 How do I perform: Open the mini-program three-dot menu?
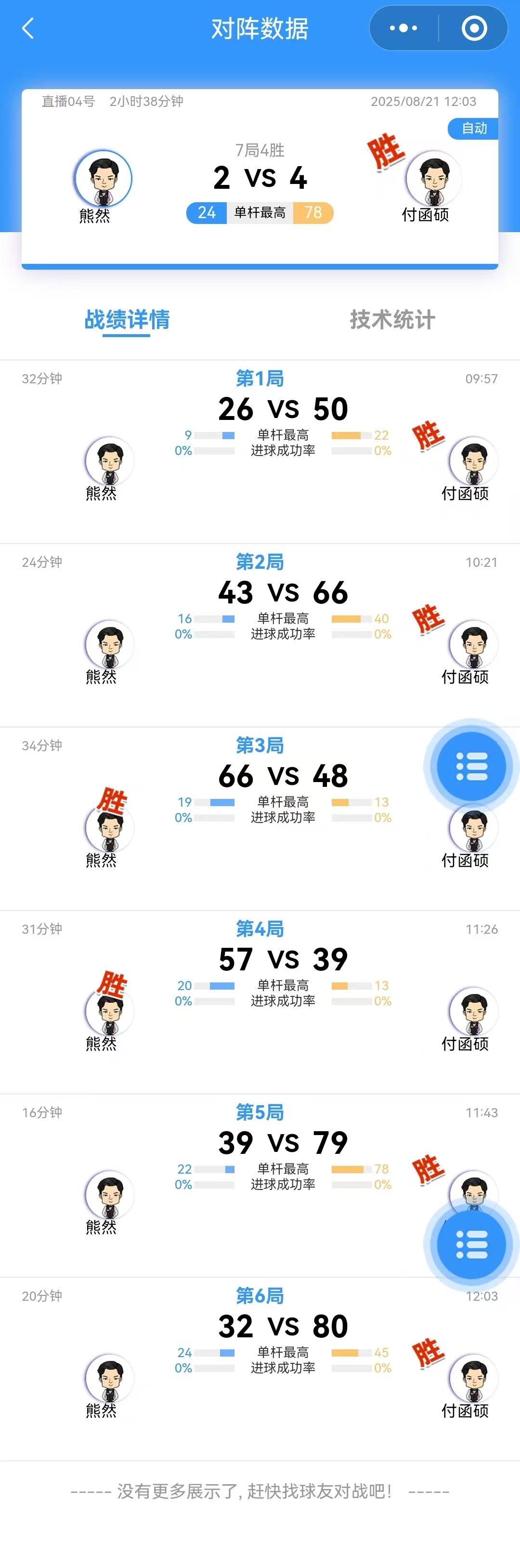pyautogui.click(x=403, y=28)
